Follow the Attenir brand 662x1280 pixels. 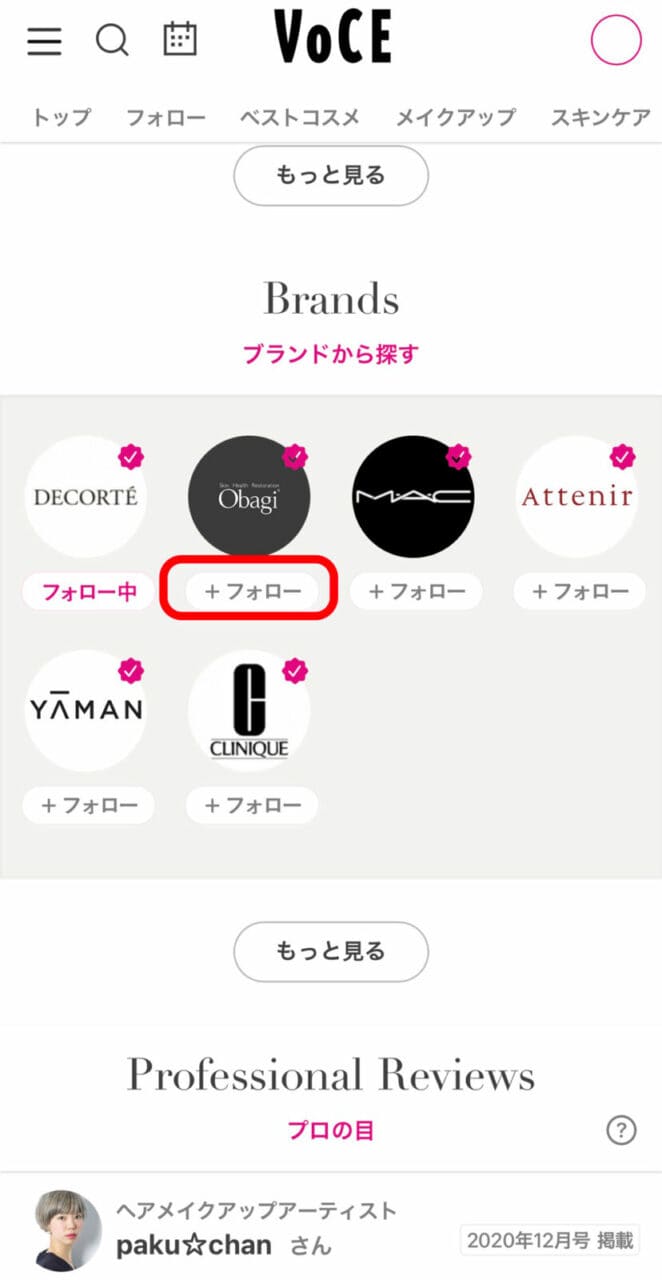(579, 591)
